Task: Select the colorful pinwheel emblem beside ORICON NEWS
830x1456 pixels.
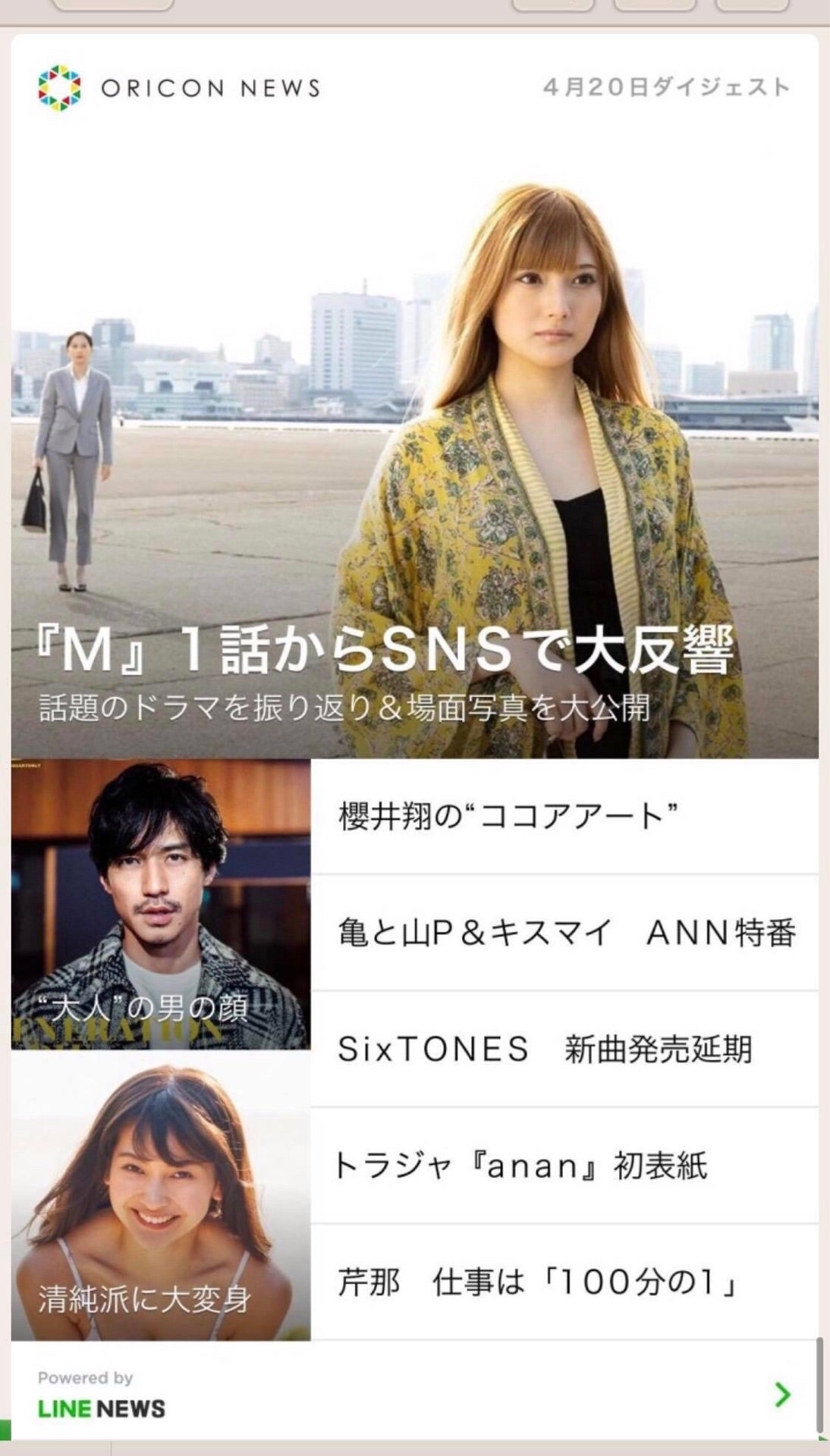Action: (x=59, y=86)
